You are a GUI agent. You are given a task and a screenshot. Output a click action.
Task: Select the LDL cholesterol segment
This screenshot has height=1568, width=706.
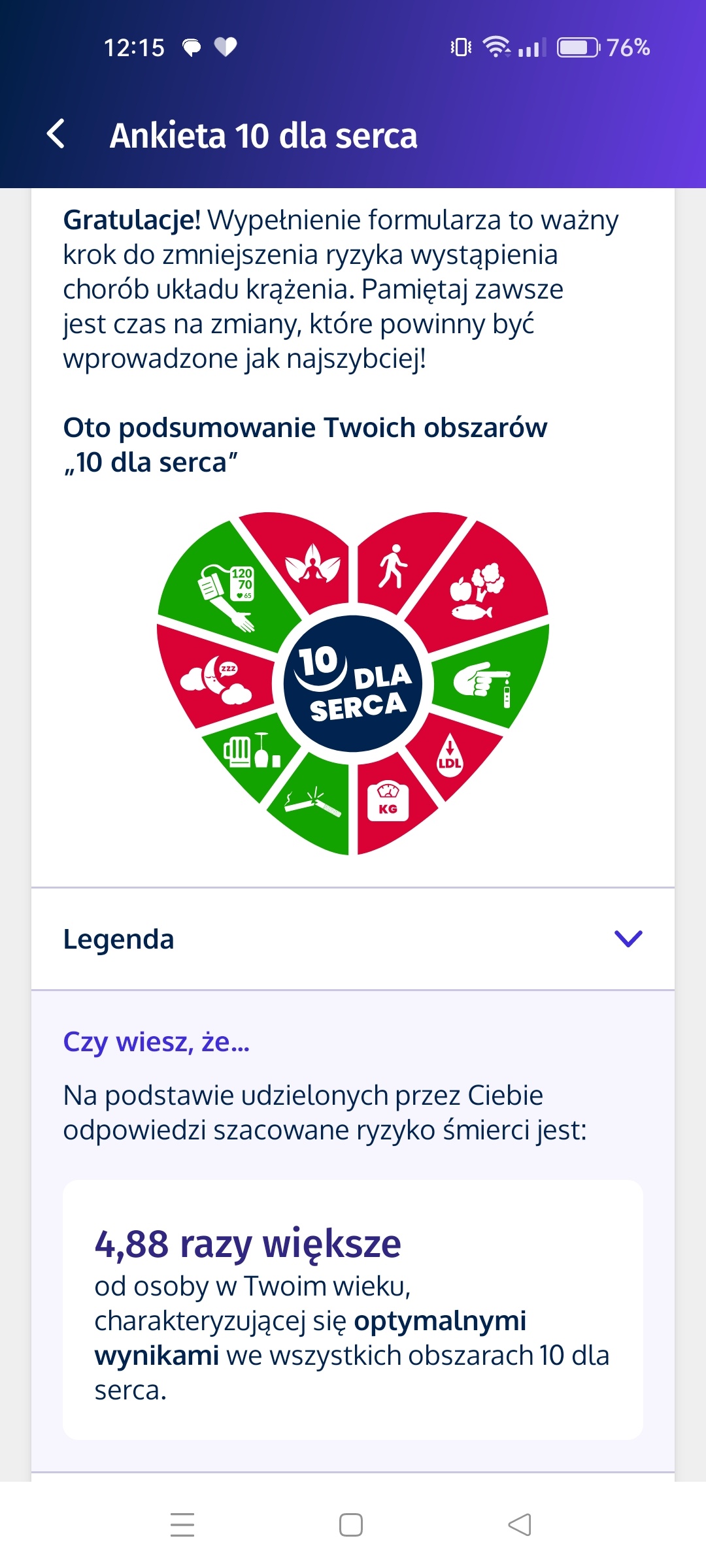click(451, 758)
